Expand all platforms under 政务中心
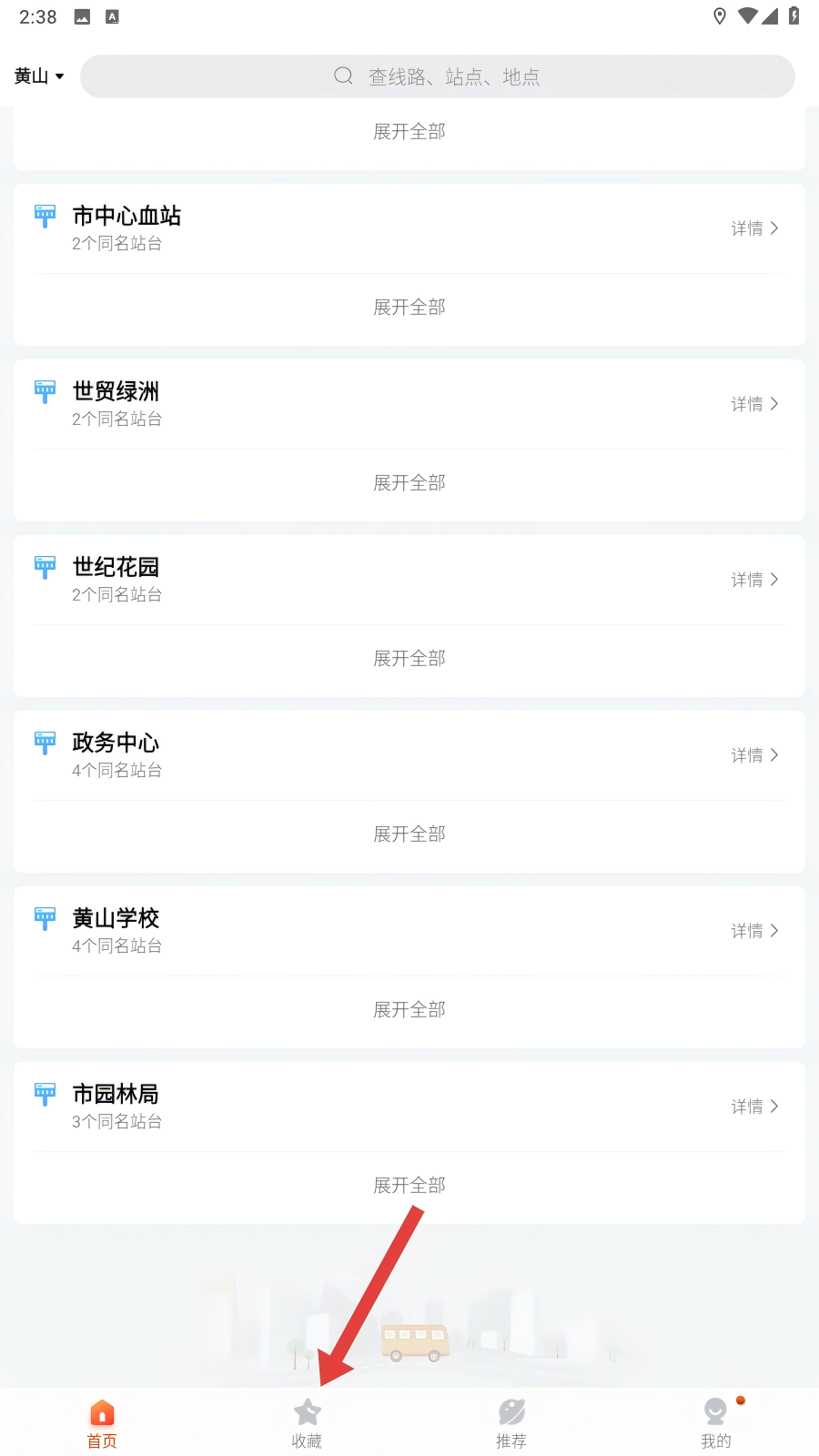This screenshot has height=1456, width=819. 409,834
